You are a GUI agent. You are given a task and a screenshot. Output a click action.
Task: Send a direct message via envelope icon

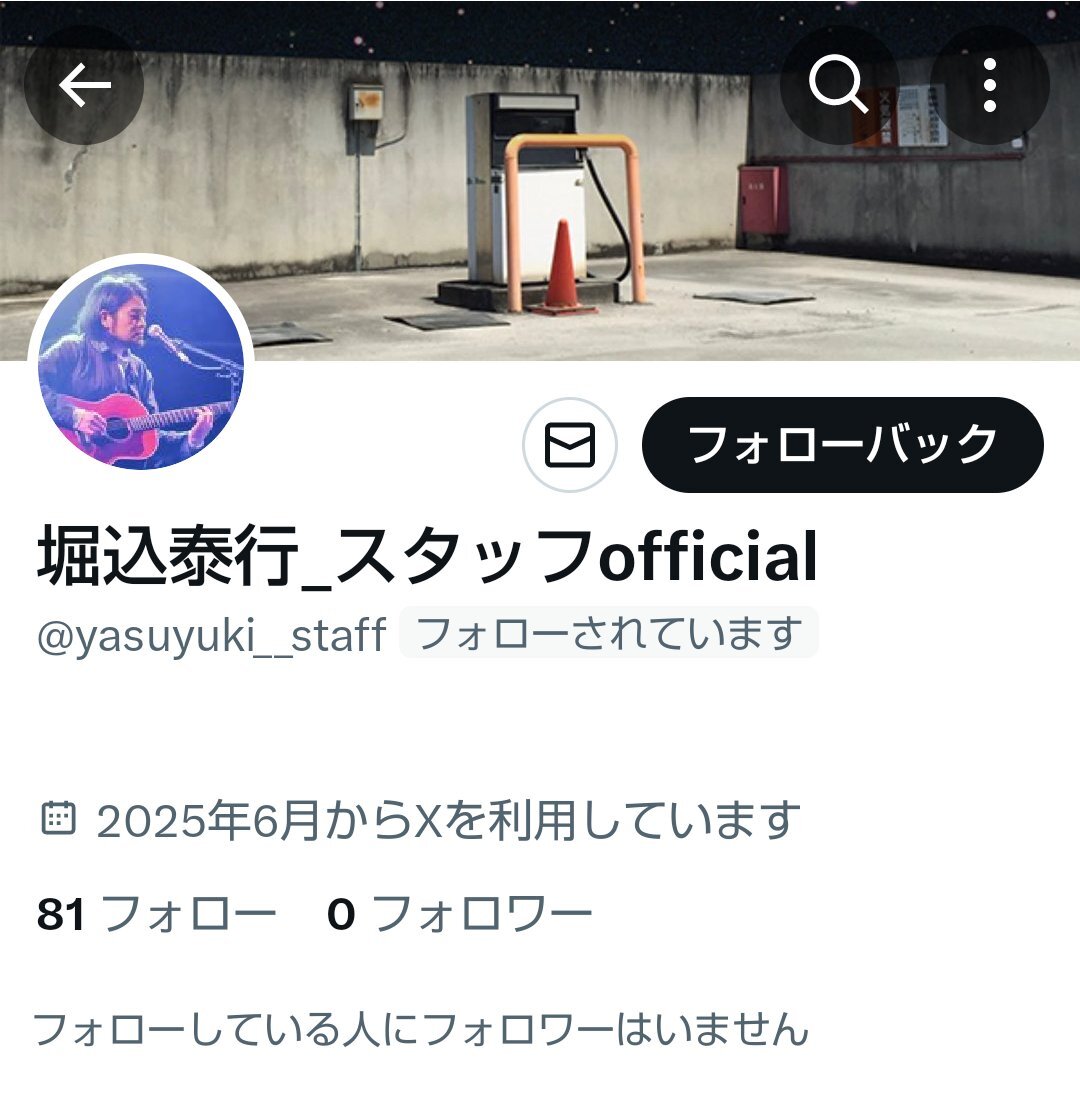(570, 446)
